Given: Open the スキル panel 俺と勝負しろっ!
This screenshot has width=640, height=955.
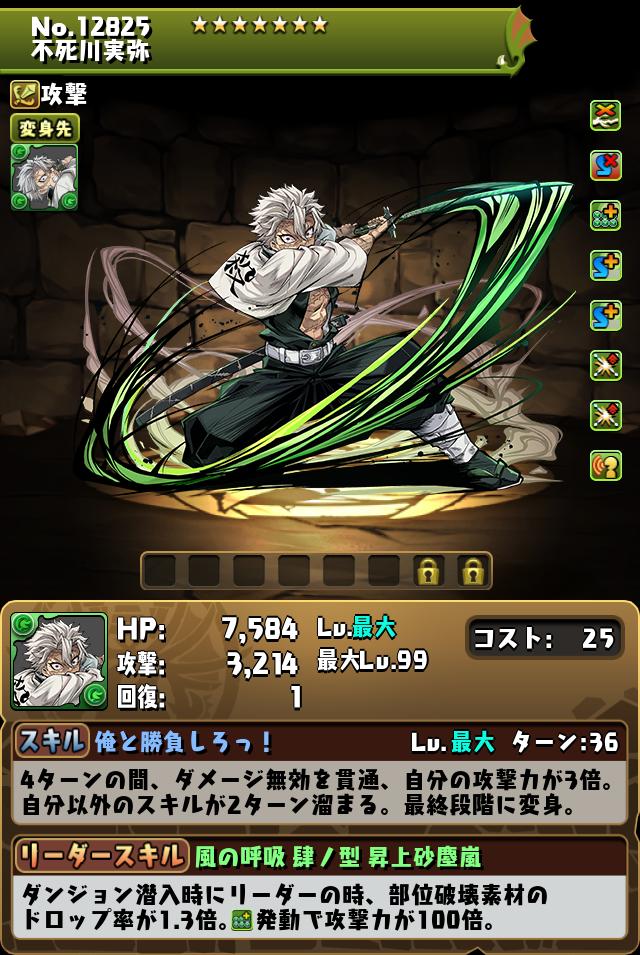Looking at the screenshot, I should point(320,741).
